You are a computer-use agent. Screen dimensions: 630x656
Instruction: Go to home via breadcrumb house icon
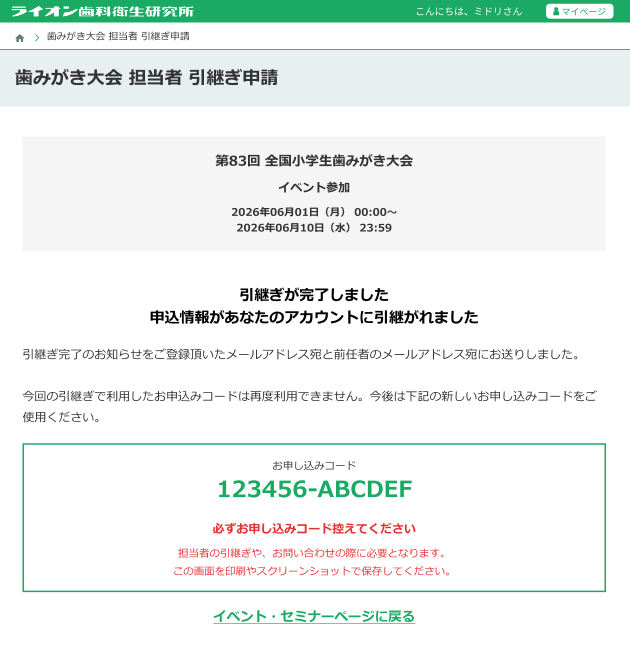pyautogui.click(x=20, y=37)
